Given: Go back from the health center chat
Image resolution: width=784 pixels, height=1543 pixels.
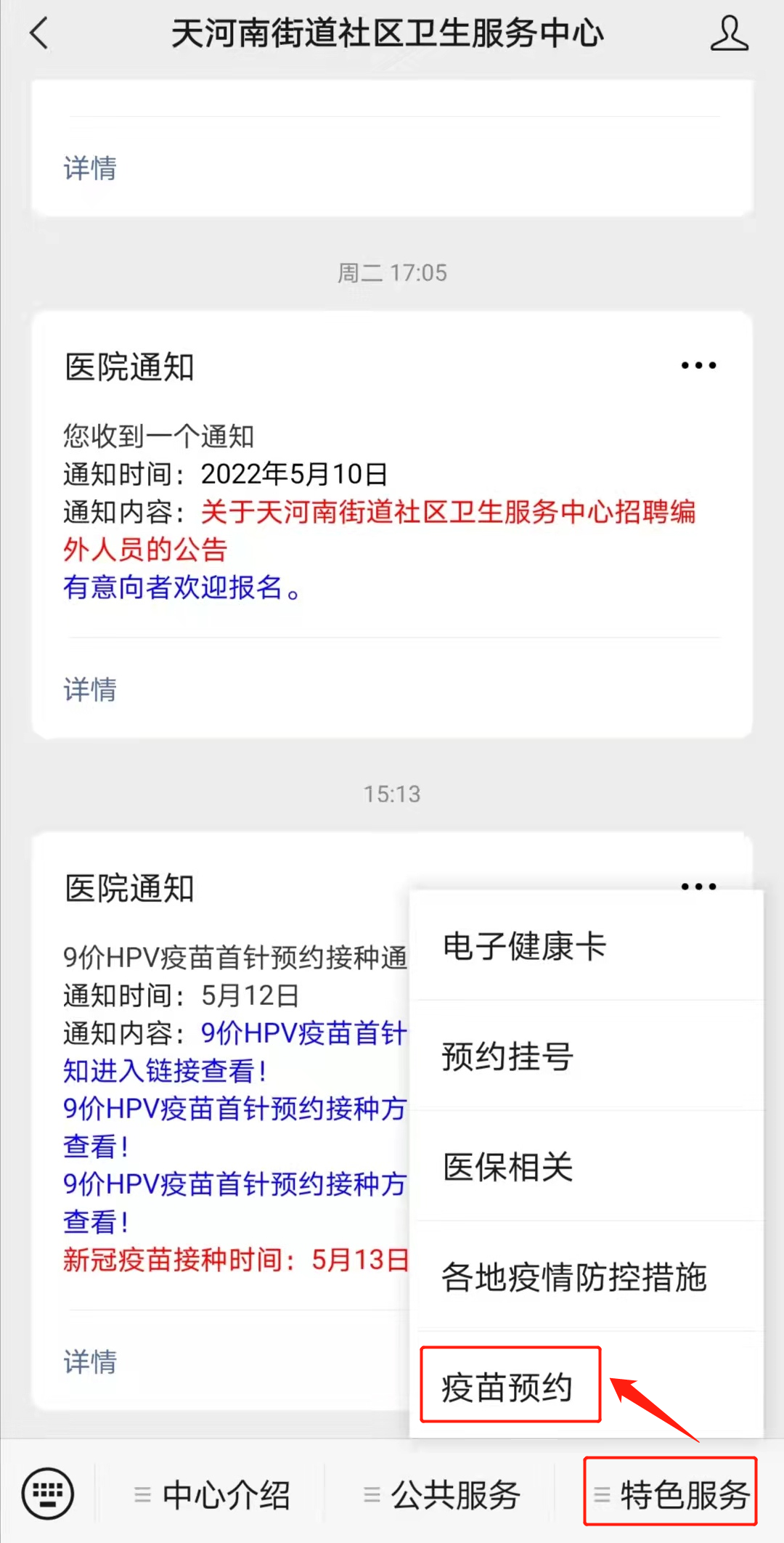Looking at the screenshot, I should click(x=40, y=33).
